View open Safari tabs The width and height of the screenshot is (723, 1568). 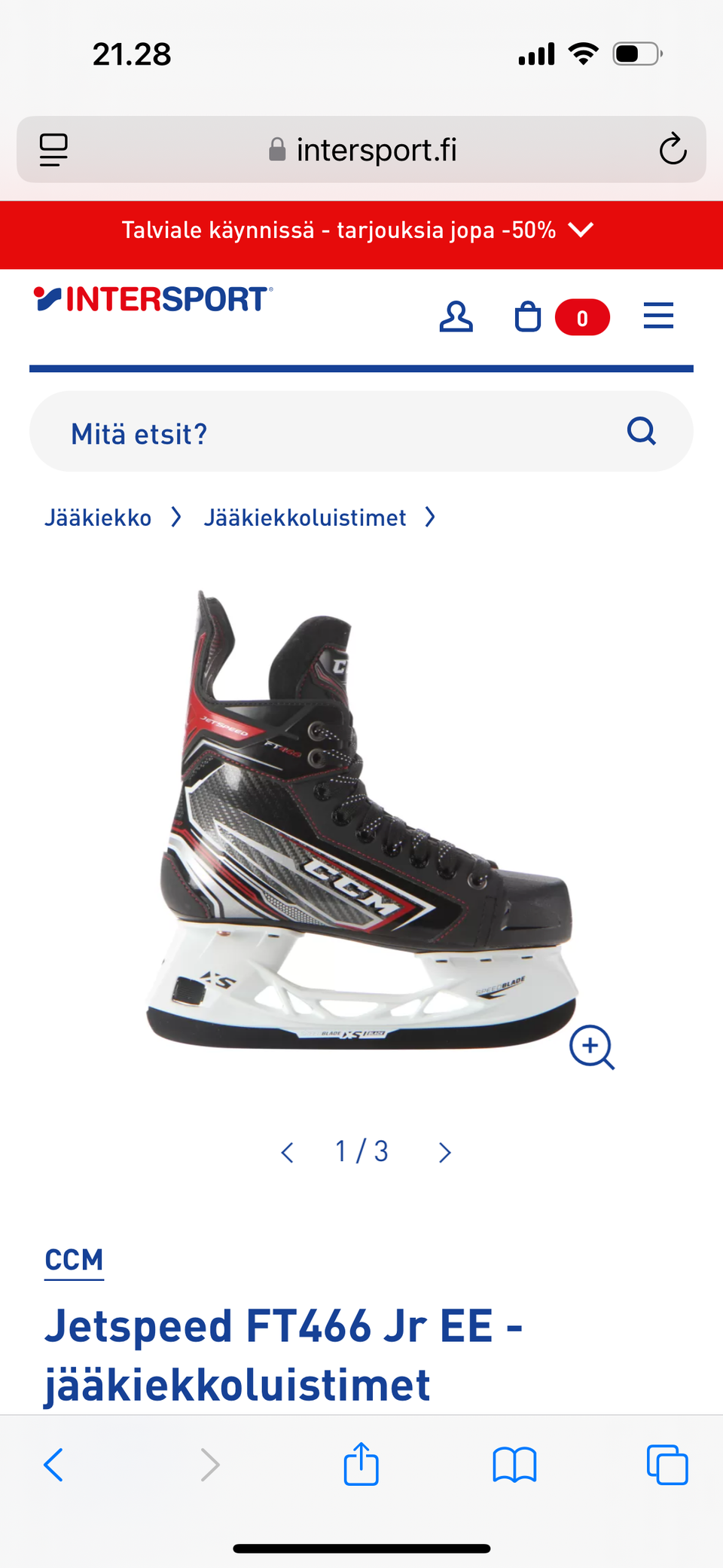click(667, 1465)
